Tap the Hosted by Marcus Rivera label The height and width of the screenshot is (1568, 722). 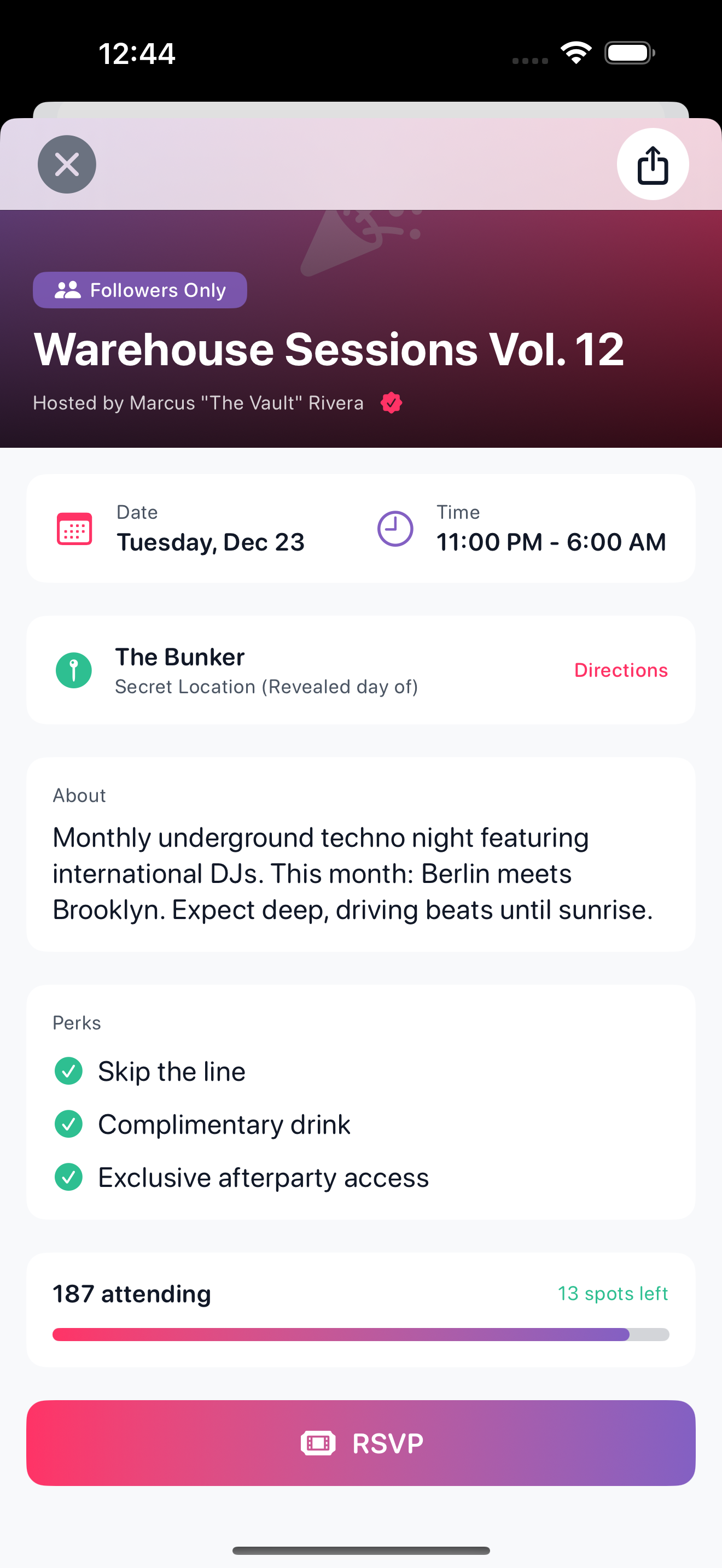tap(198, 403)
